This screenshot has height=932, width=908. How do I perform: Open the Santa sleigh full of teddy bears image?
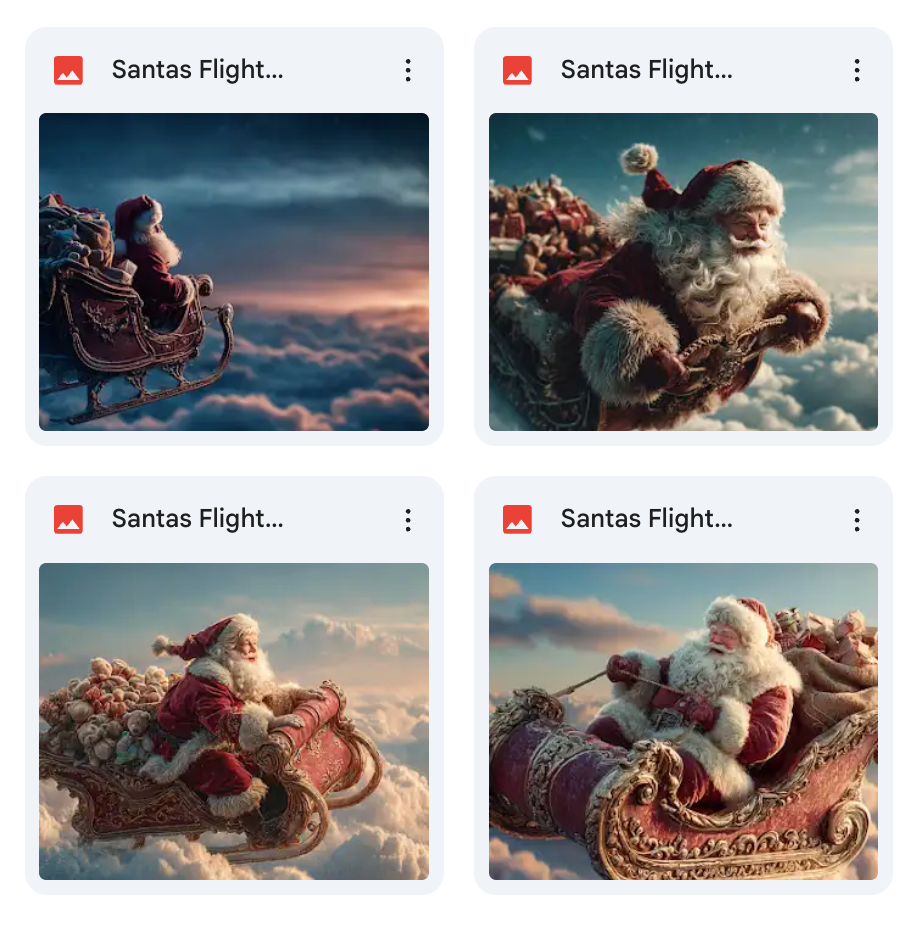point(234,721)
